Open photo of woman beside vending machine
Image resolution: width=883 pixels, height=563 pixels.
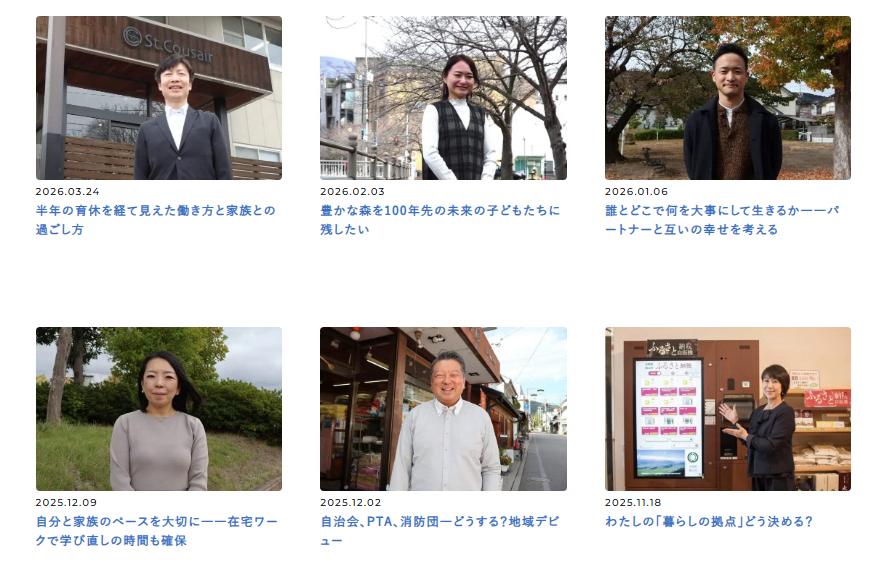[727, 409]
